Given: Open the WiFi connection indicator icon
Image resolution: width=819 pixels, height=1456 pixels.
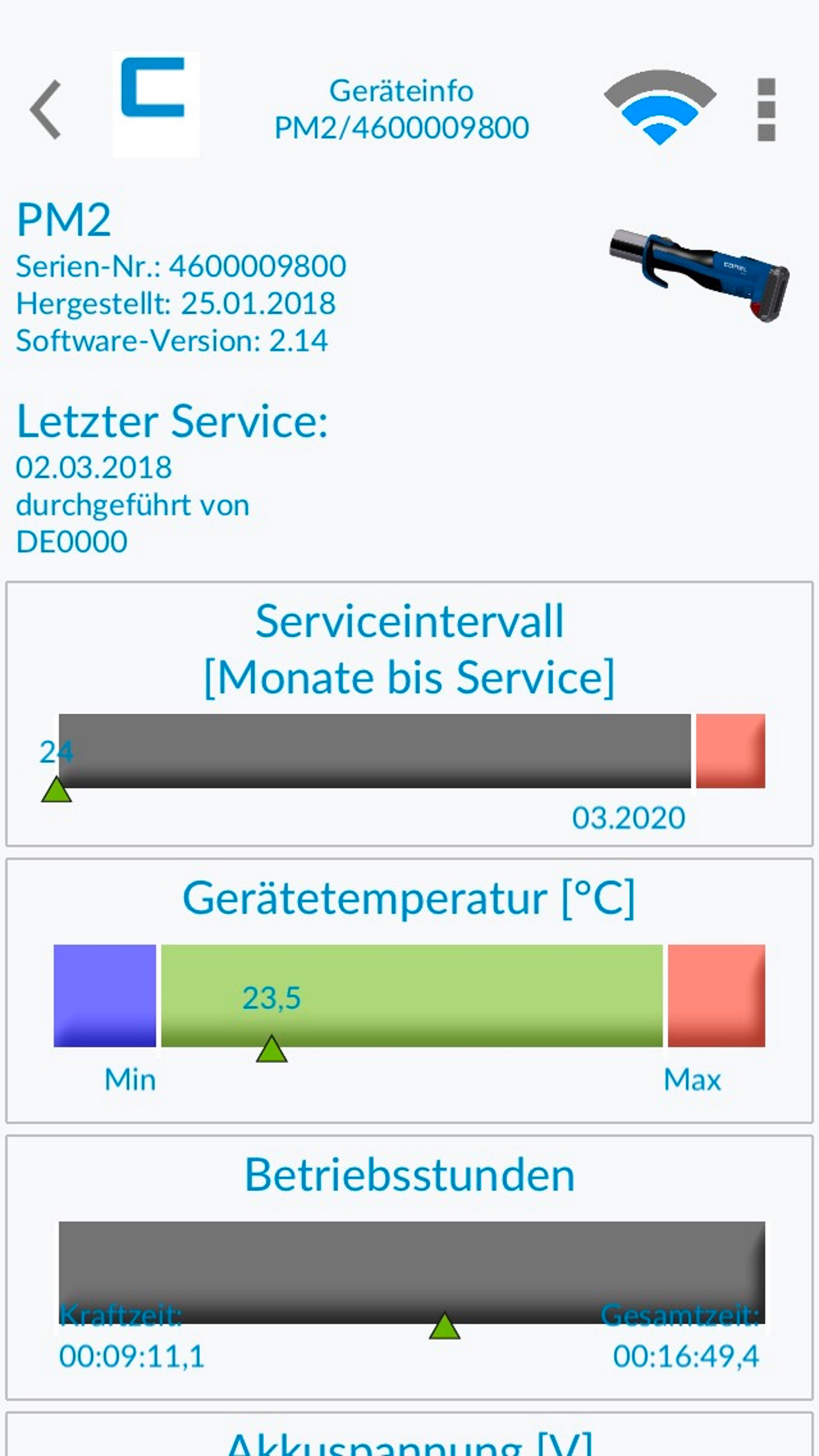Looking at the screenshot, I should pos(658,107).
